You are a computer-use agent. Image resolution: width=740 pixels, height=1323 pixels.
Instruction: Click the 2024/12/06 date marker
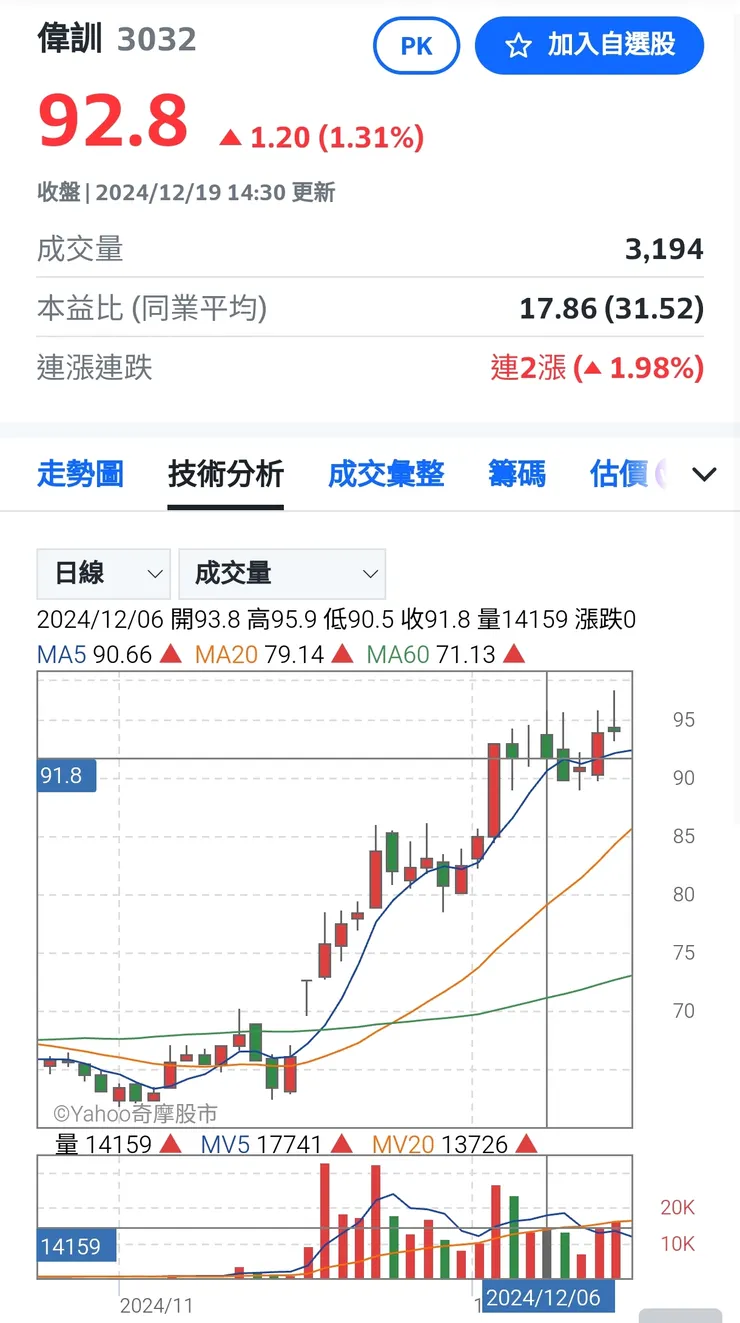point(549,1298)
